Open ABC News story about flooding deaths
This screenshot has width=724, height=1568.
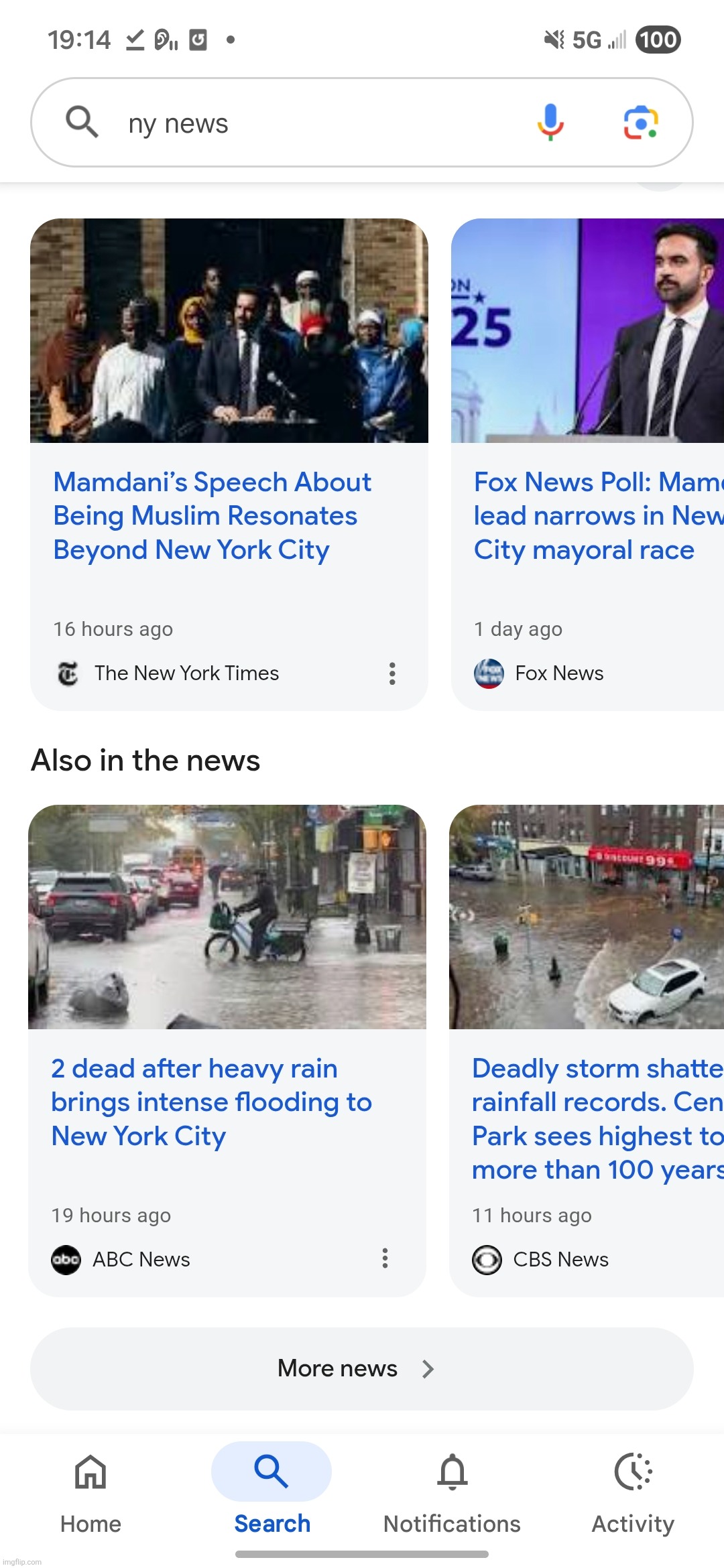211,1102
